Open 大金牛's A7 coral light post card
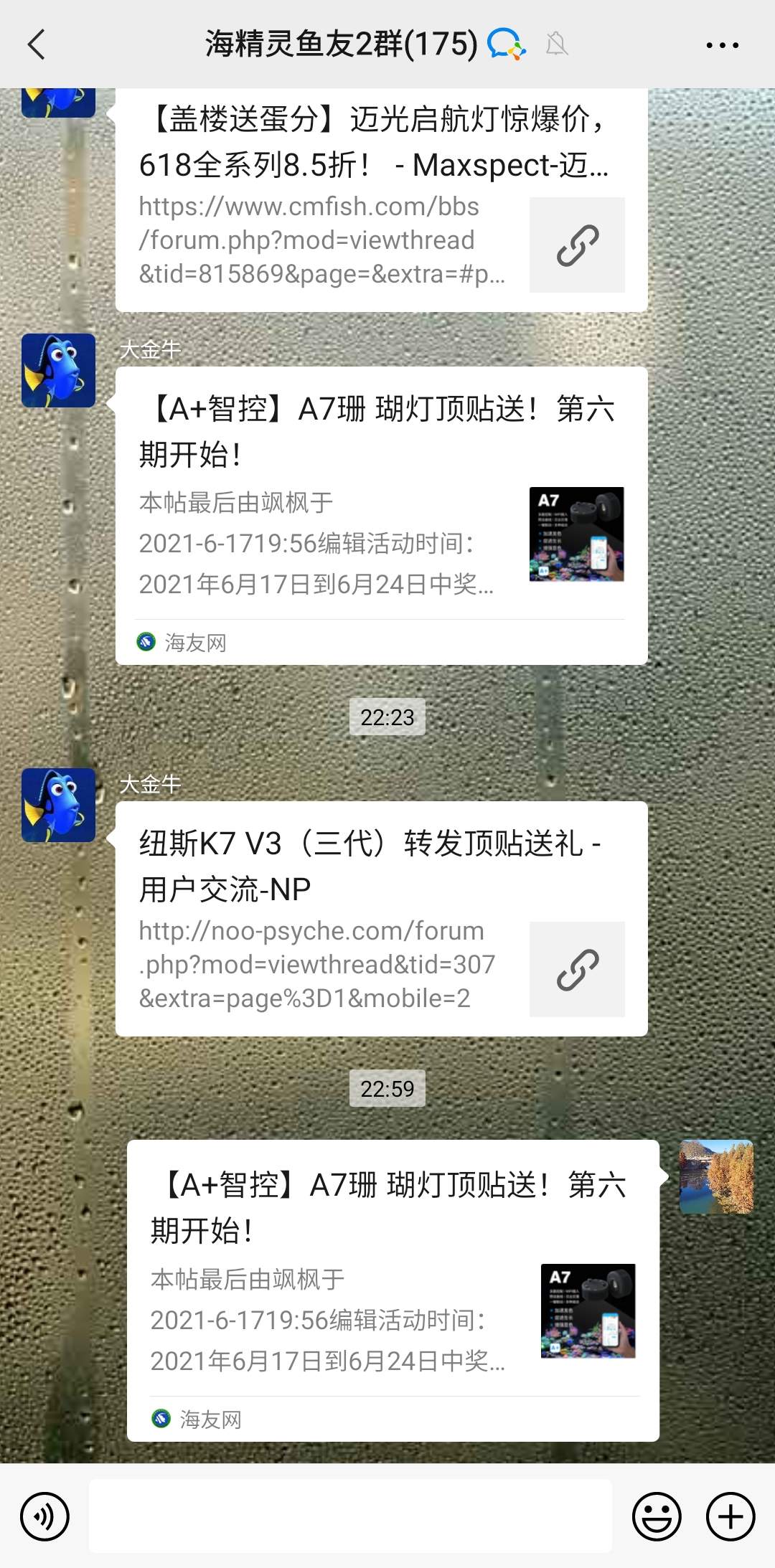Viewport: 775px width, 1568px height. point(381,515)
